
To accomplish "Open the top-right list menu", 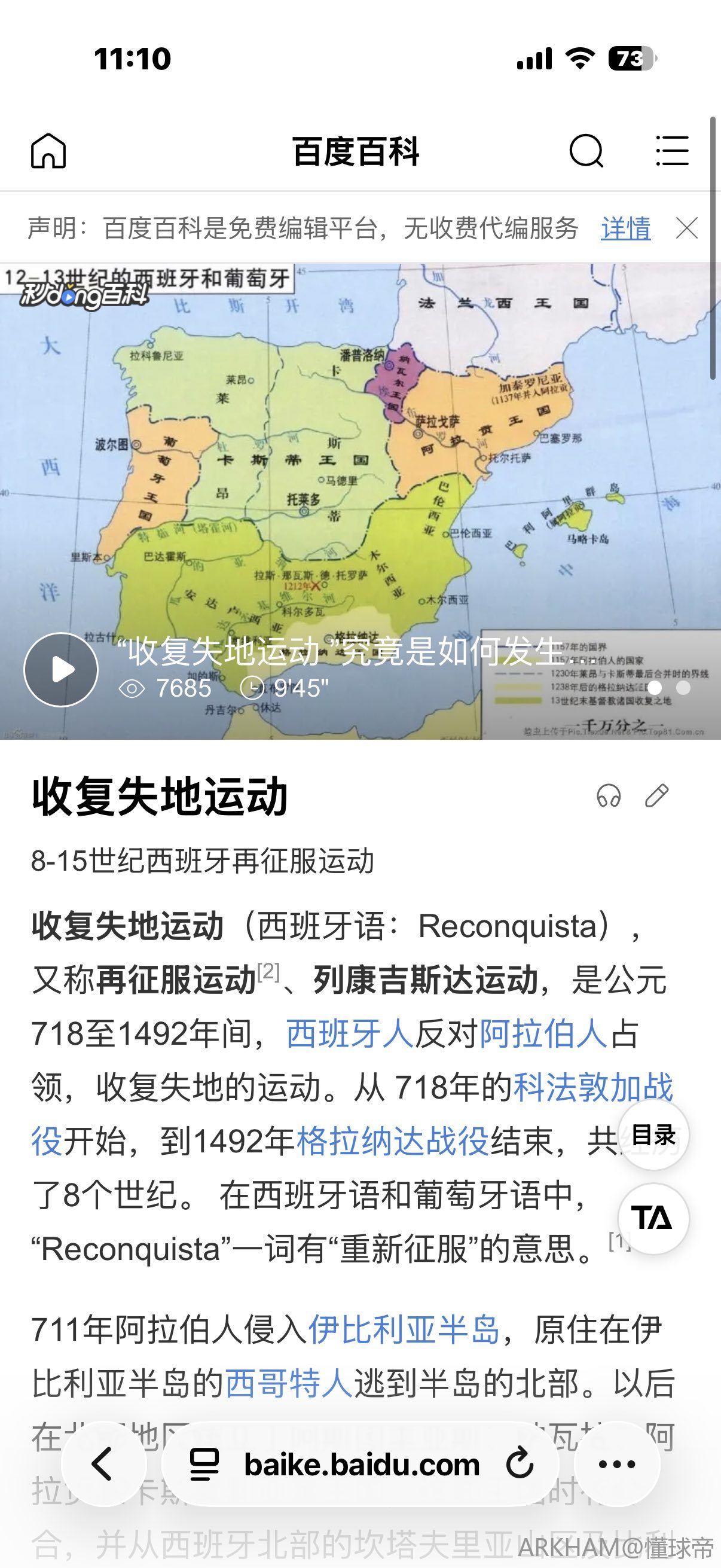I will (673, 151).
